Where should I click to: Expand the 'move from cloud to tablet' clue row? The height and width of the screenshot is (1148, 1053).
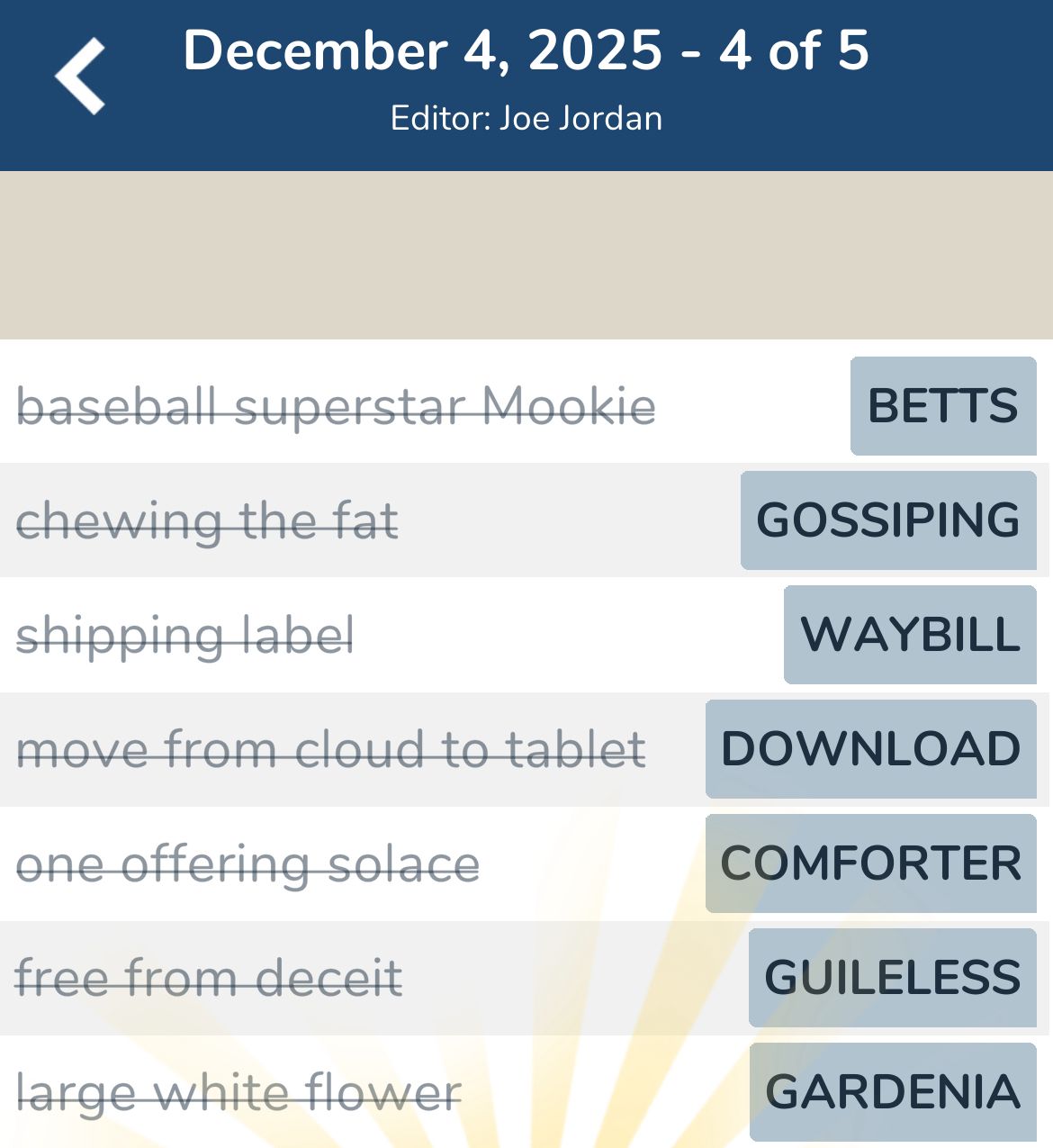coord(332,748)
